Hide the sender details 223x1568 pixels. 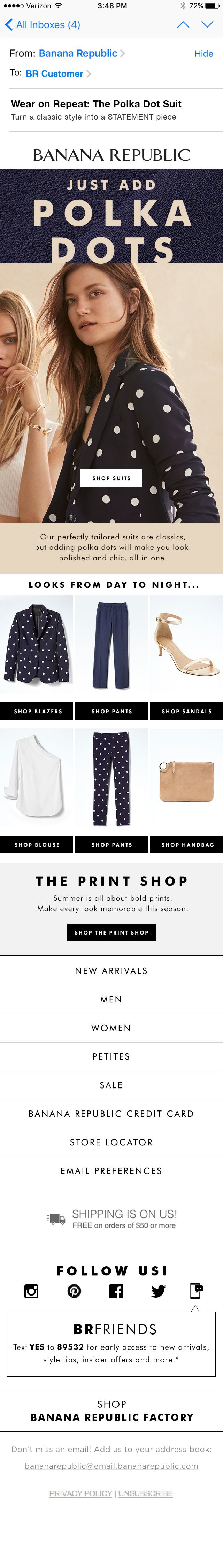coord(203,54)
